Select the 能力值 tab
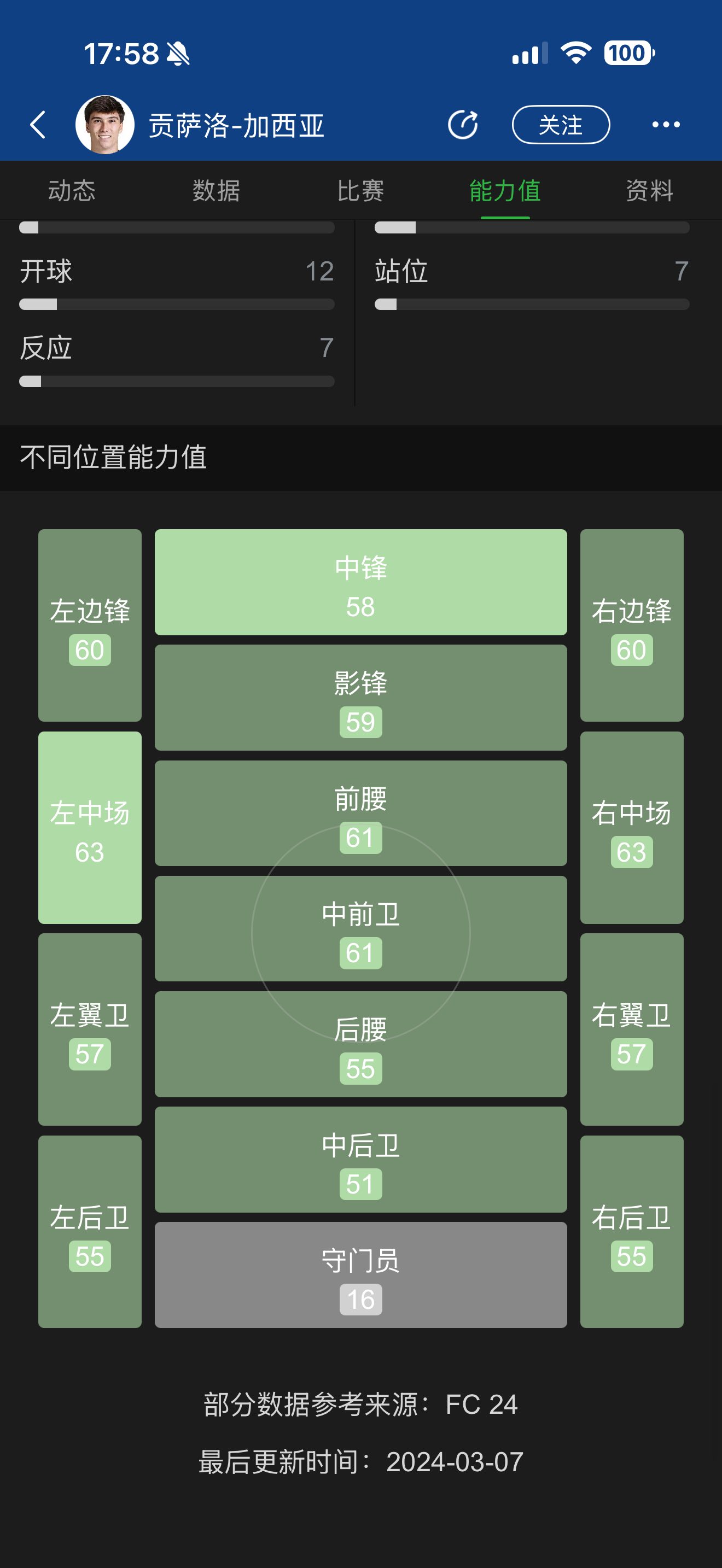Screen dimensions: 722x1568 505,190
